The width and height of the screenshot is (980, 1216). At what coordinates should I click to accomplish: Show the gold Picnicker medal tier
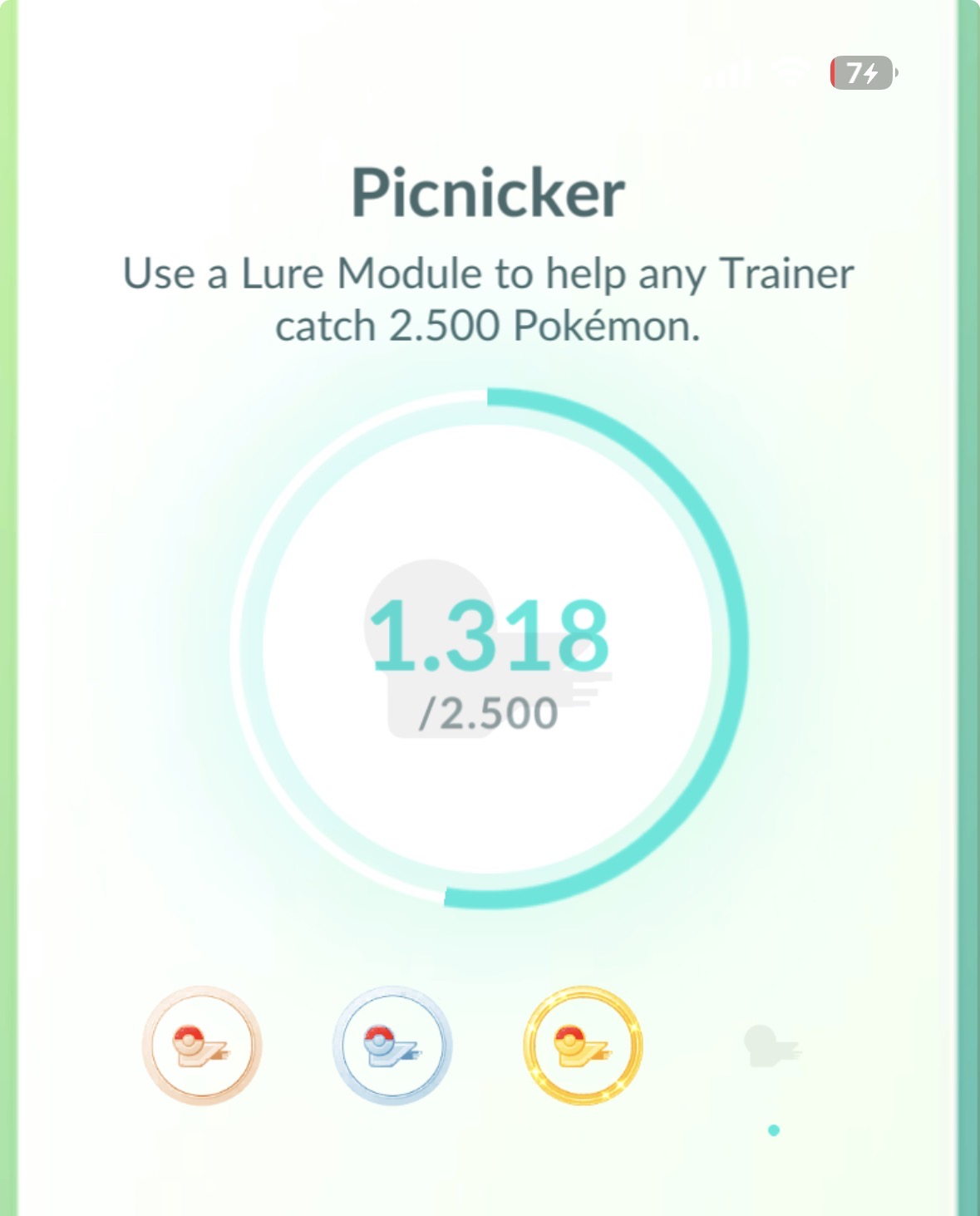tap(583, 1045)
